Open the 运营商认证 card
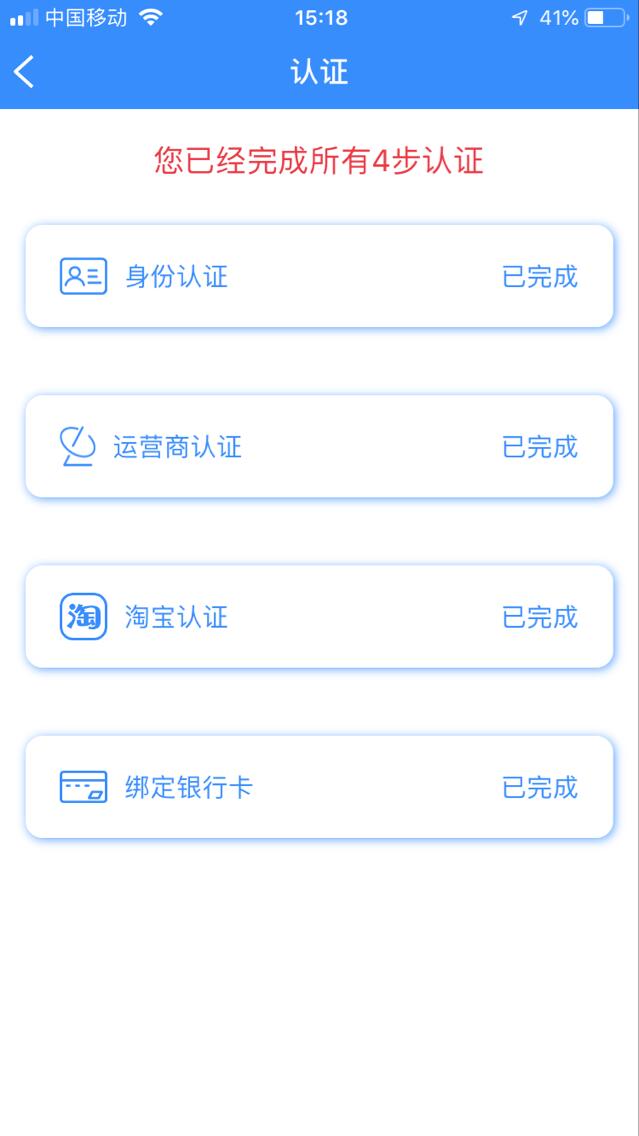The image size is (639, 1136). click(x=320, y=446)
